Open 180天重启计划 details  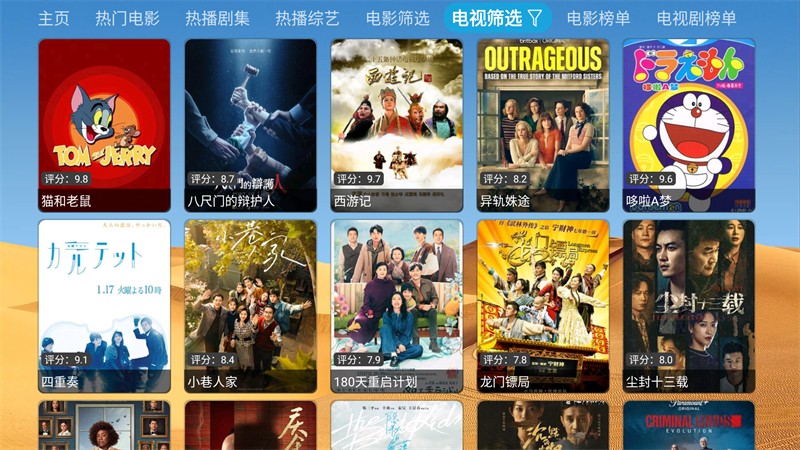click(397, 305)
